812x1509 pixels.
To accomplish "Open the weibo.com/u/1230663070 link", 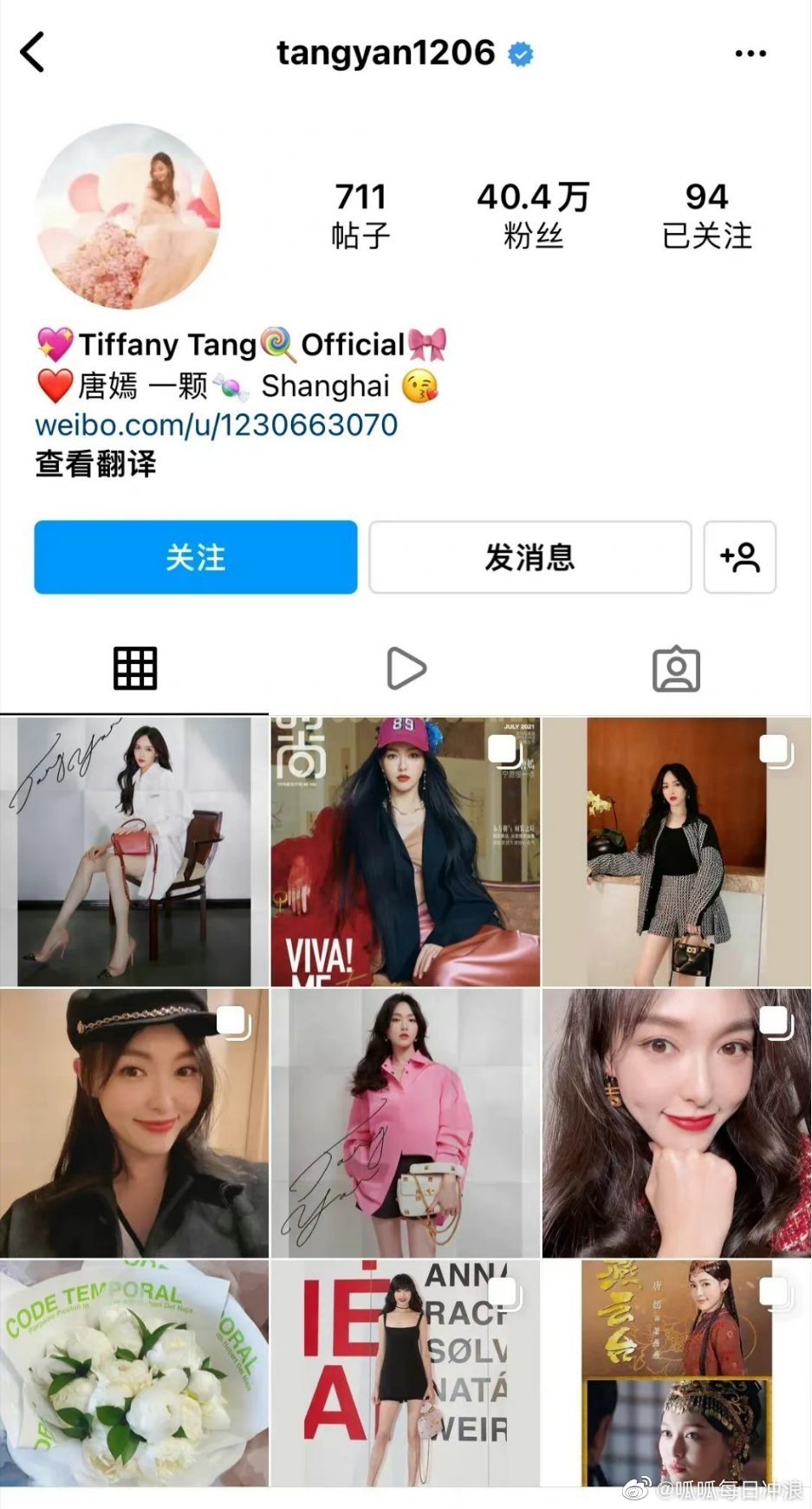I will [x=217, y=425].
